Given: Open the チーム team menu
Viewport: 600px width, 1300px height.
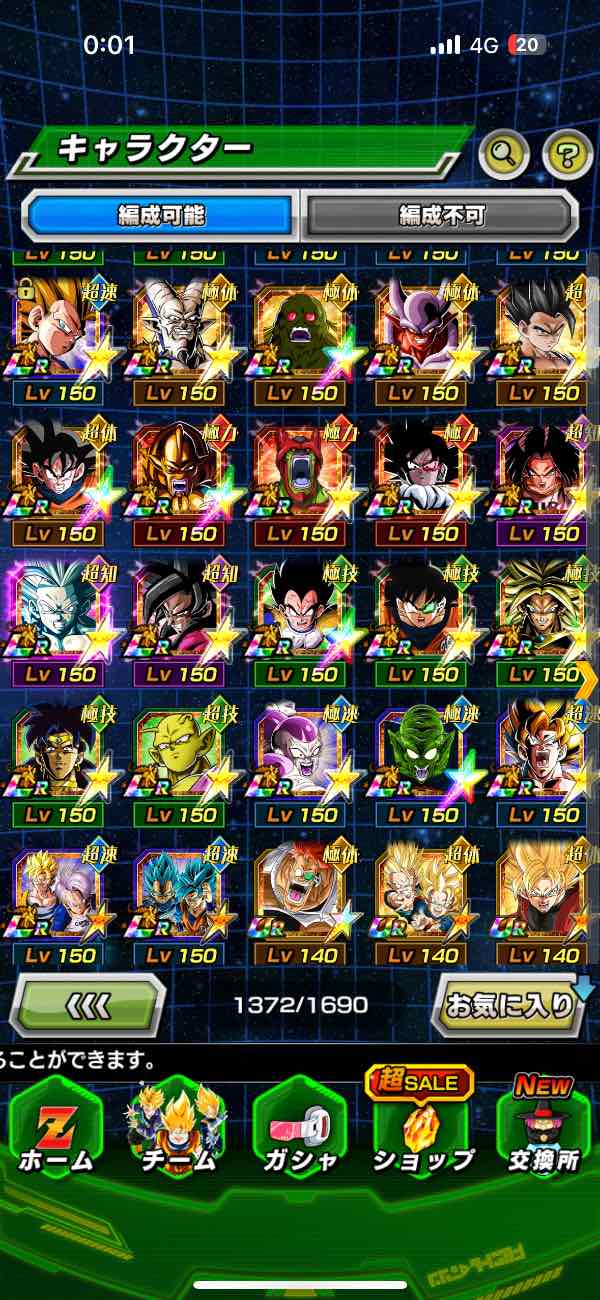Looking at the screenshot, I should pyautogui.click(x=176, y=1130).
